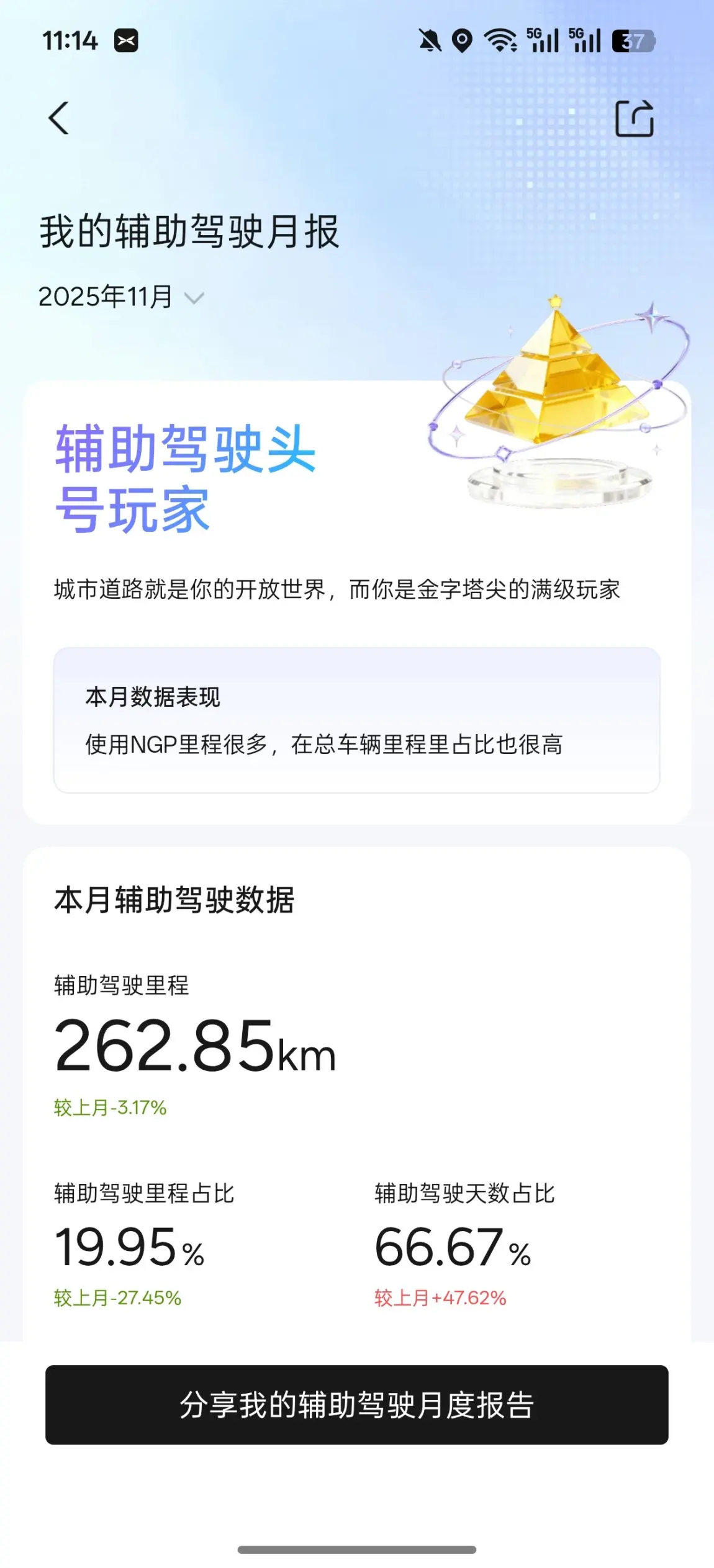This screenshot has width=714, height=1568.
Task: Tap the share icon at top right
Action: pos(634,118)
